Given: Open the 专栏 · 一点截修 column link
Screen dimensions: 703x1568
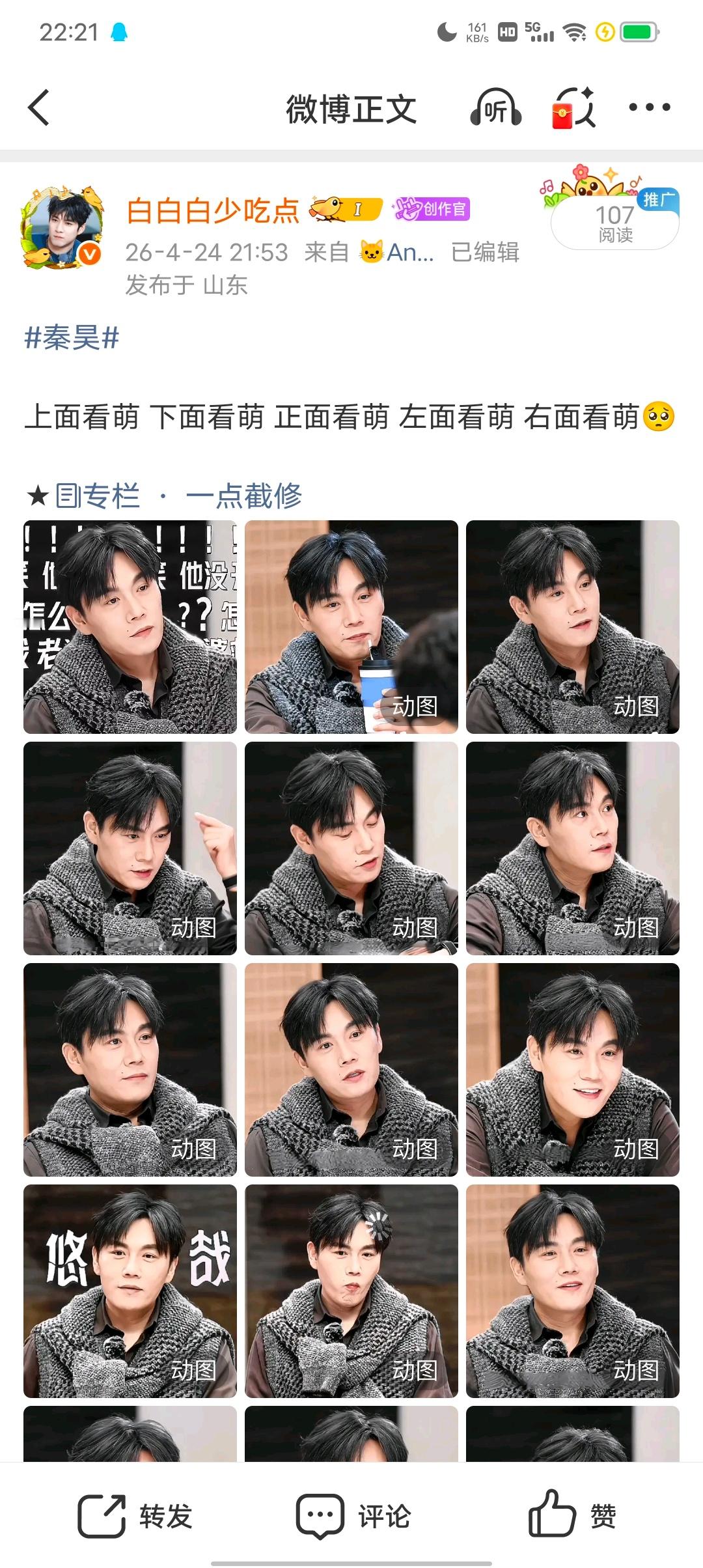Looking at the screenshot, I should 179,496.
